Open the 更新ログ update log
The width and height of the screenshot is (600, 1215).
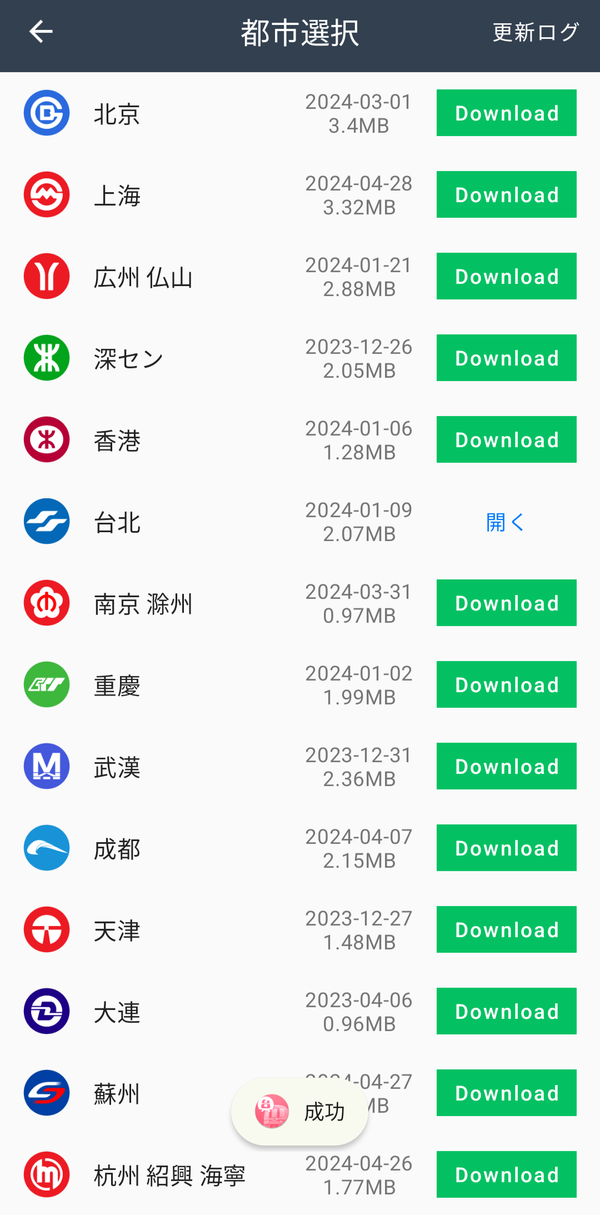[535, 32]
